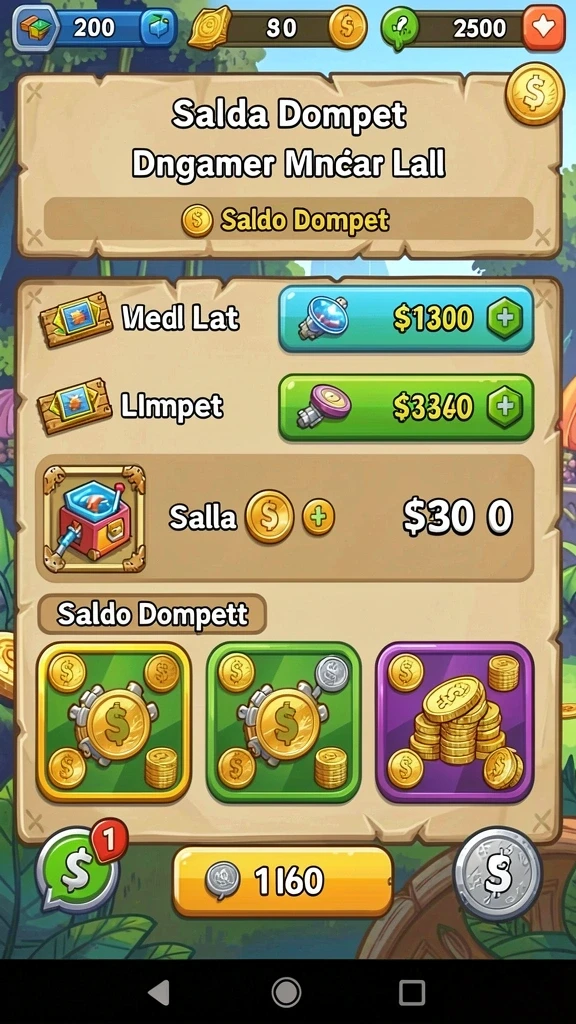Tap the silver dollar coin button
The width and height of the screenshot is (576, 1024).
(x=498, y=874)
